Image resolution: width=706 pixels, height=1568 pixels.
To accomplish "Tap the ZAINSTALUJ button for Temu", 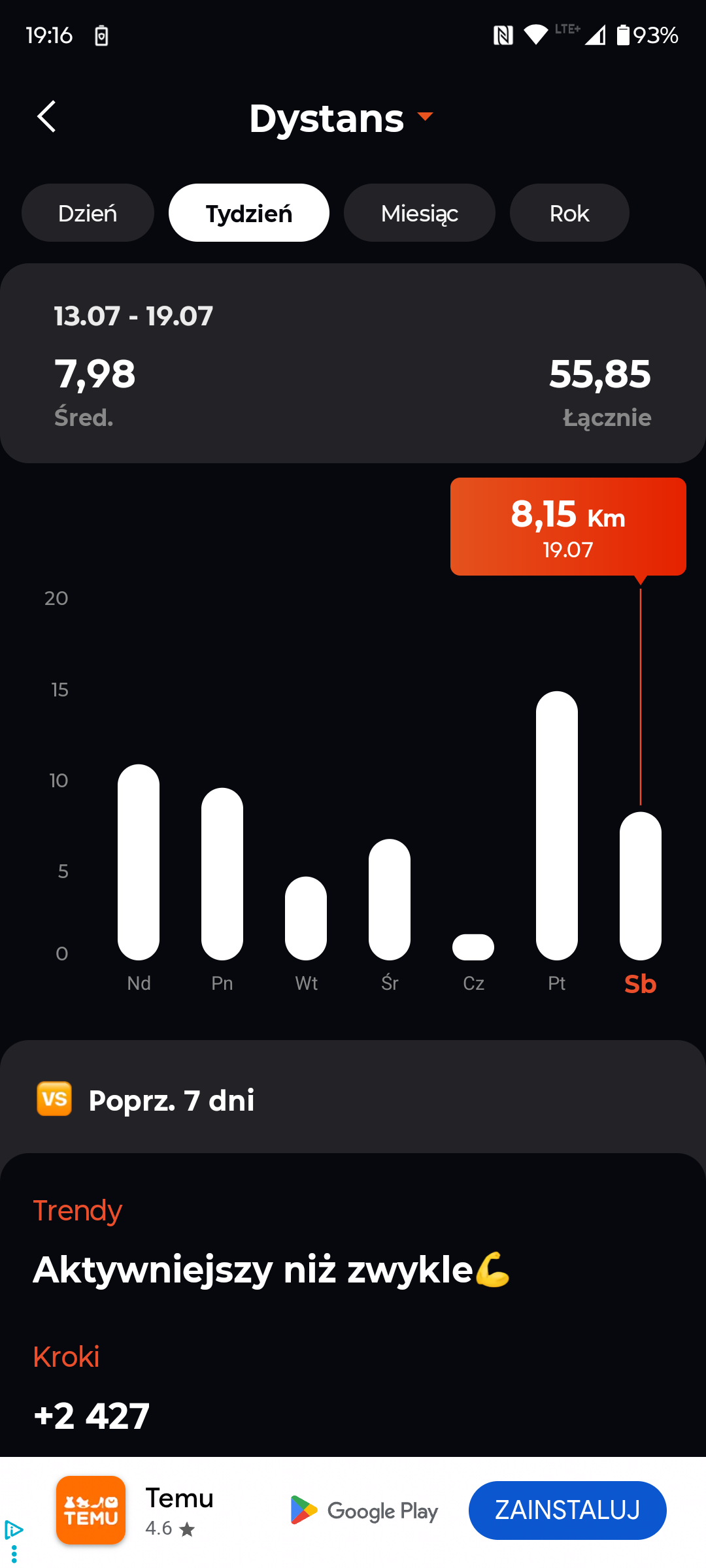I will tap(567, 1510).
